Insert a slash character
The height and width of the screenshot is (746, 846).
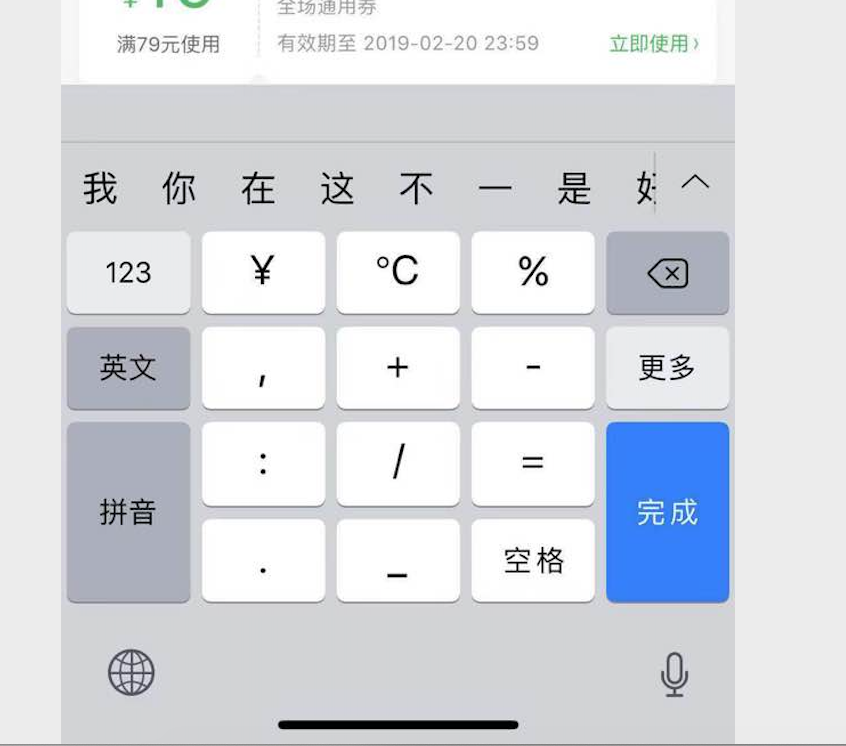(x=398, y=463)
